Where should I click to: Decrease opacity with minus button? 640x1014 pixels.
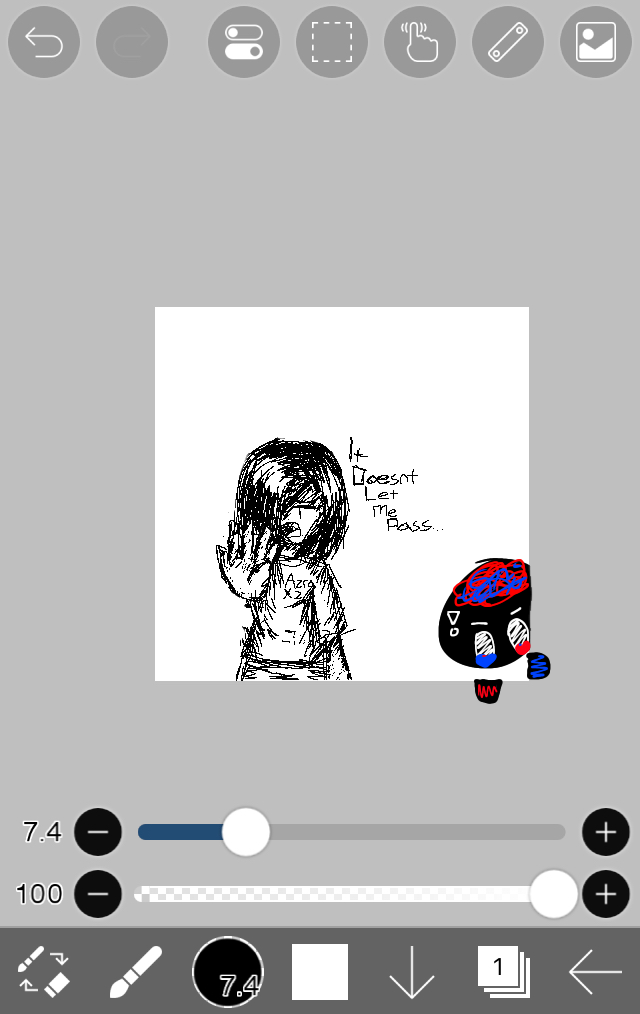tap(98, 894)
